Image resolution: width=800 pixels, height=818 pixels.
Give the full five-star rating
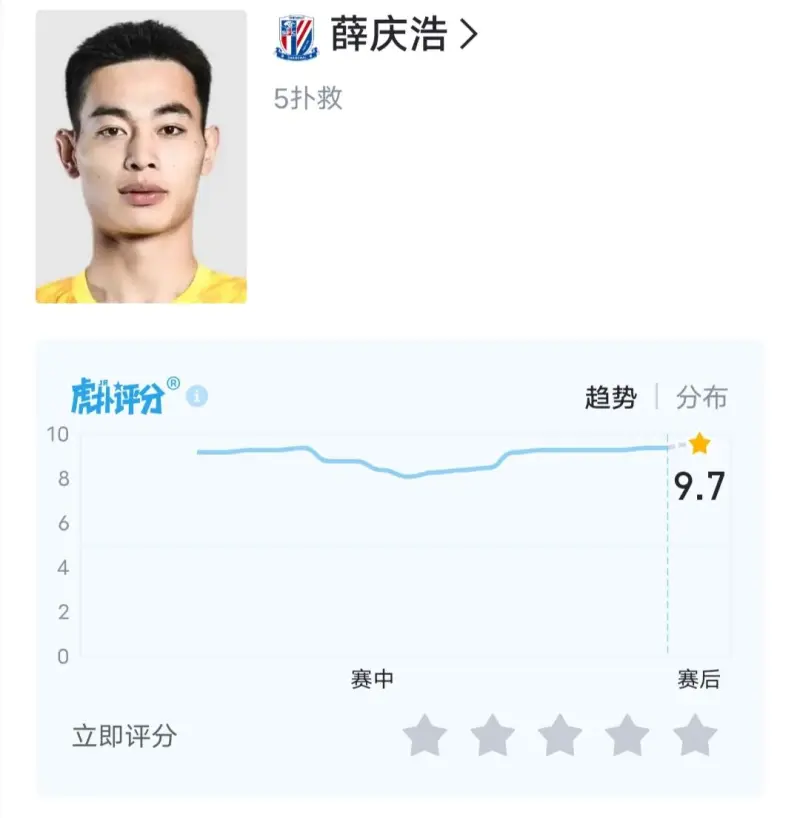[695, 737]
